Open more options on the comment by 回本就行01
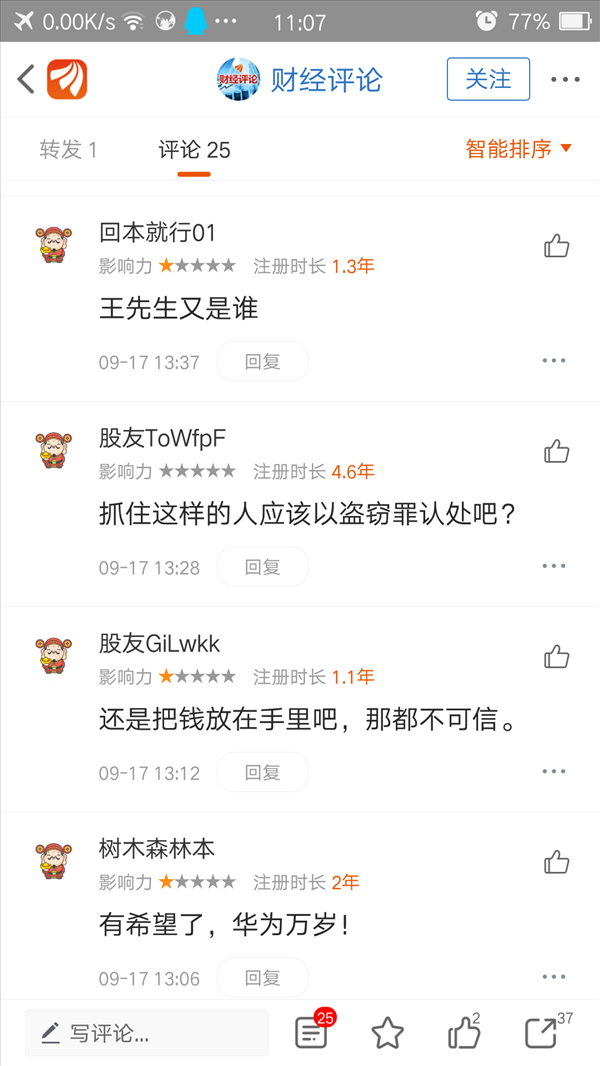This screenshot has height=1066, width=600. tap(554, 361)
